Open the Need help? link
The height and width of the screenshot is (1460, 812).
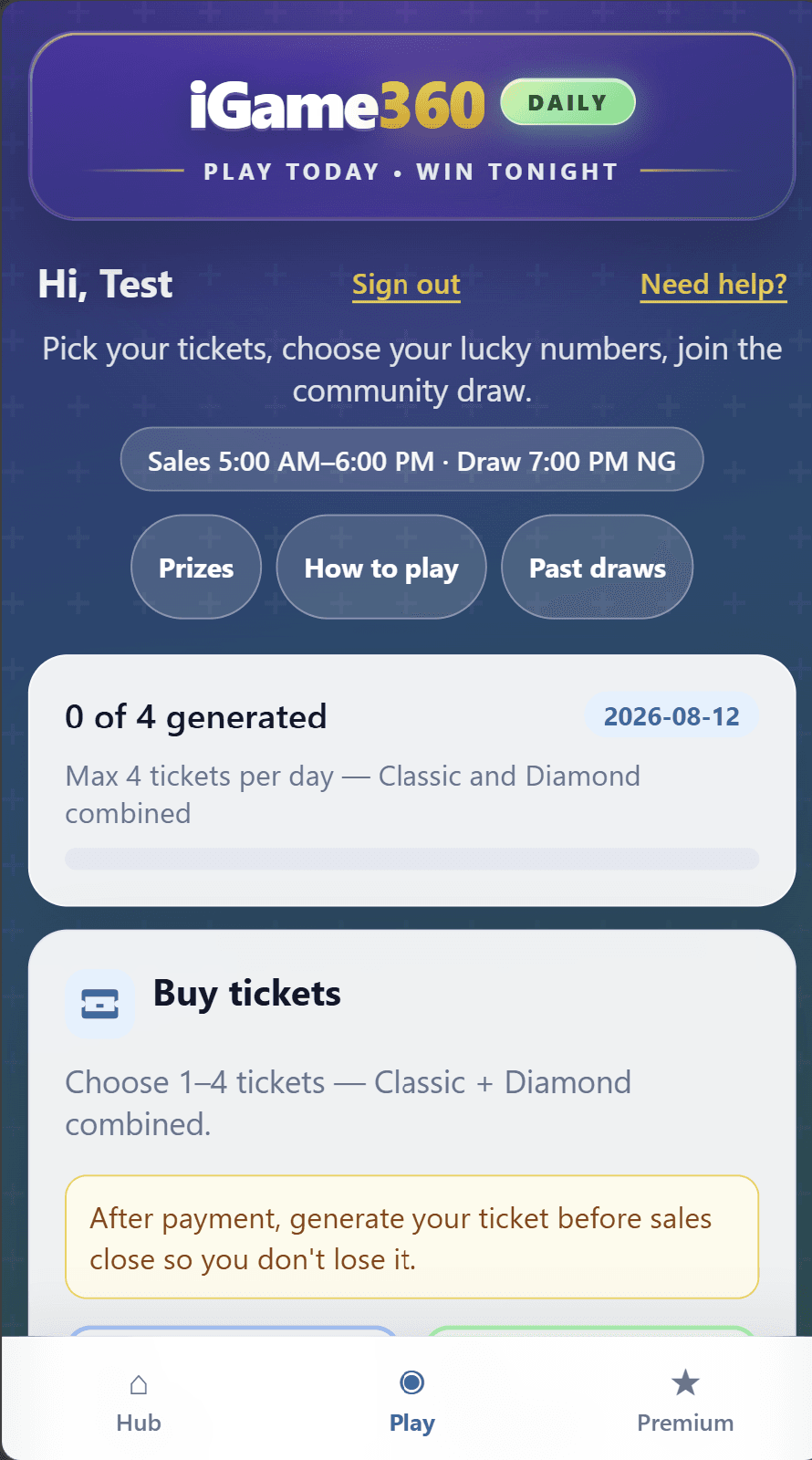[x=713, y=285]
